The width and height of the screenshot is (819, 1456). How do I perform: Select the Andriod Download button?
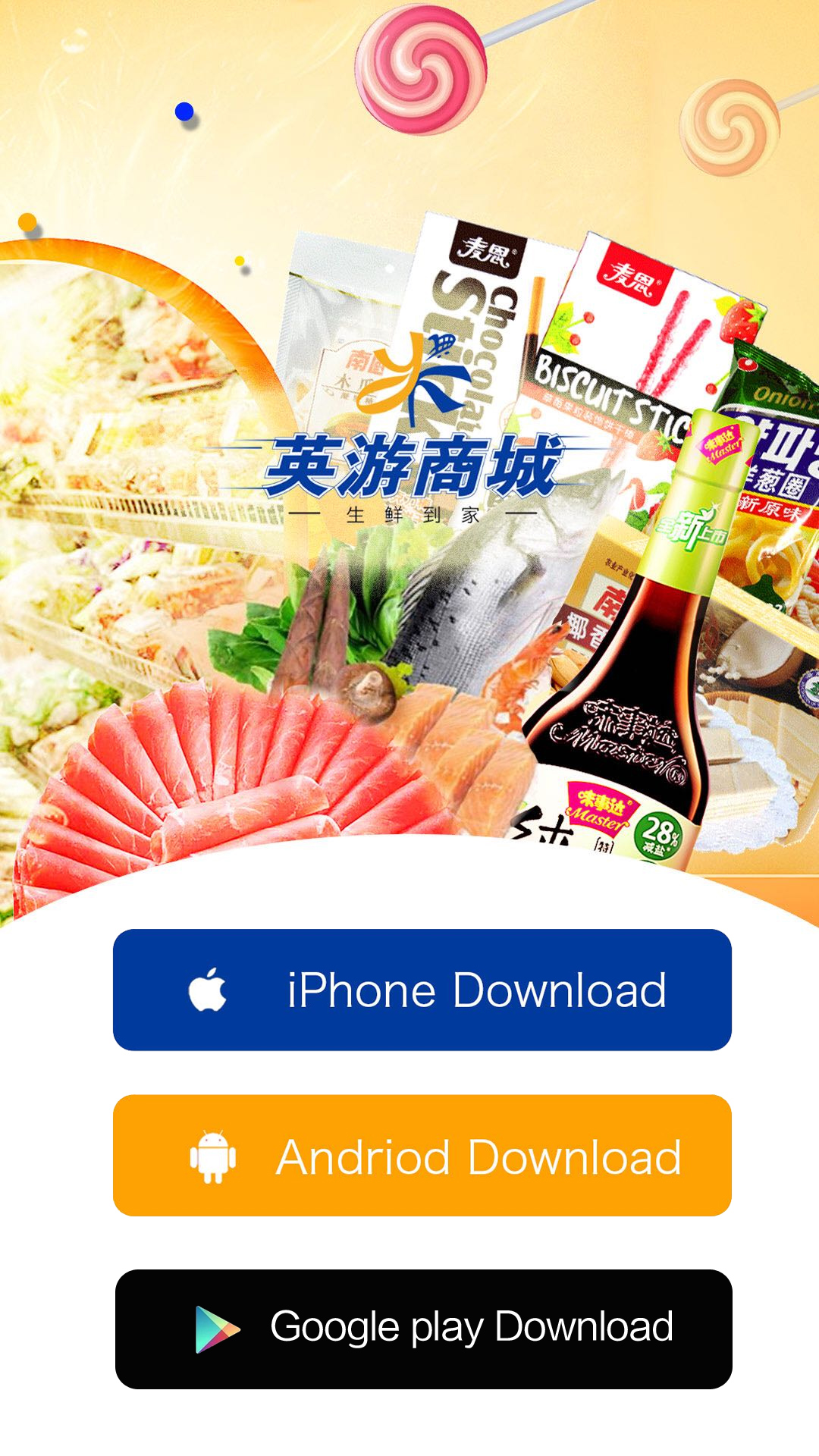422,1156
